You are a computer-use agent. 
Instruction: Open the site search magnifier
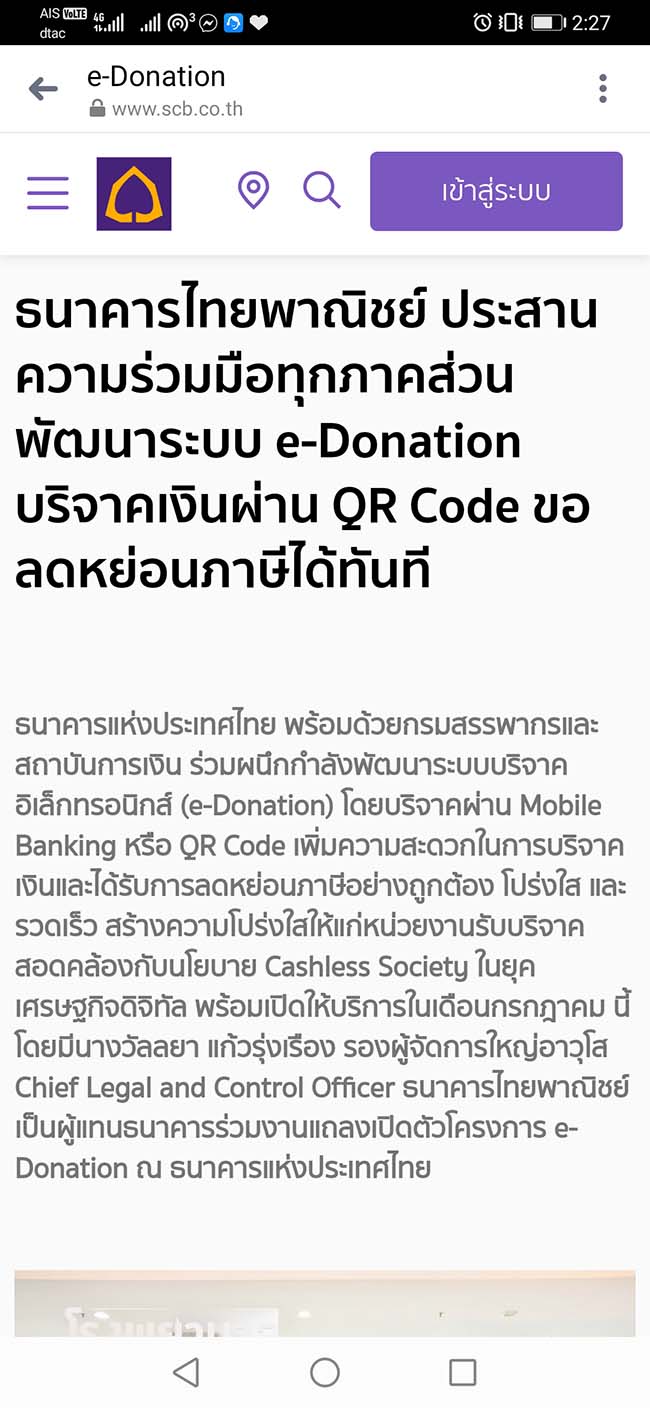[322, 189]
